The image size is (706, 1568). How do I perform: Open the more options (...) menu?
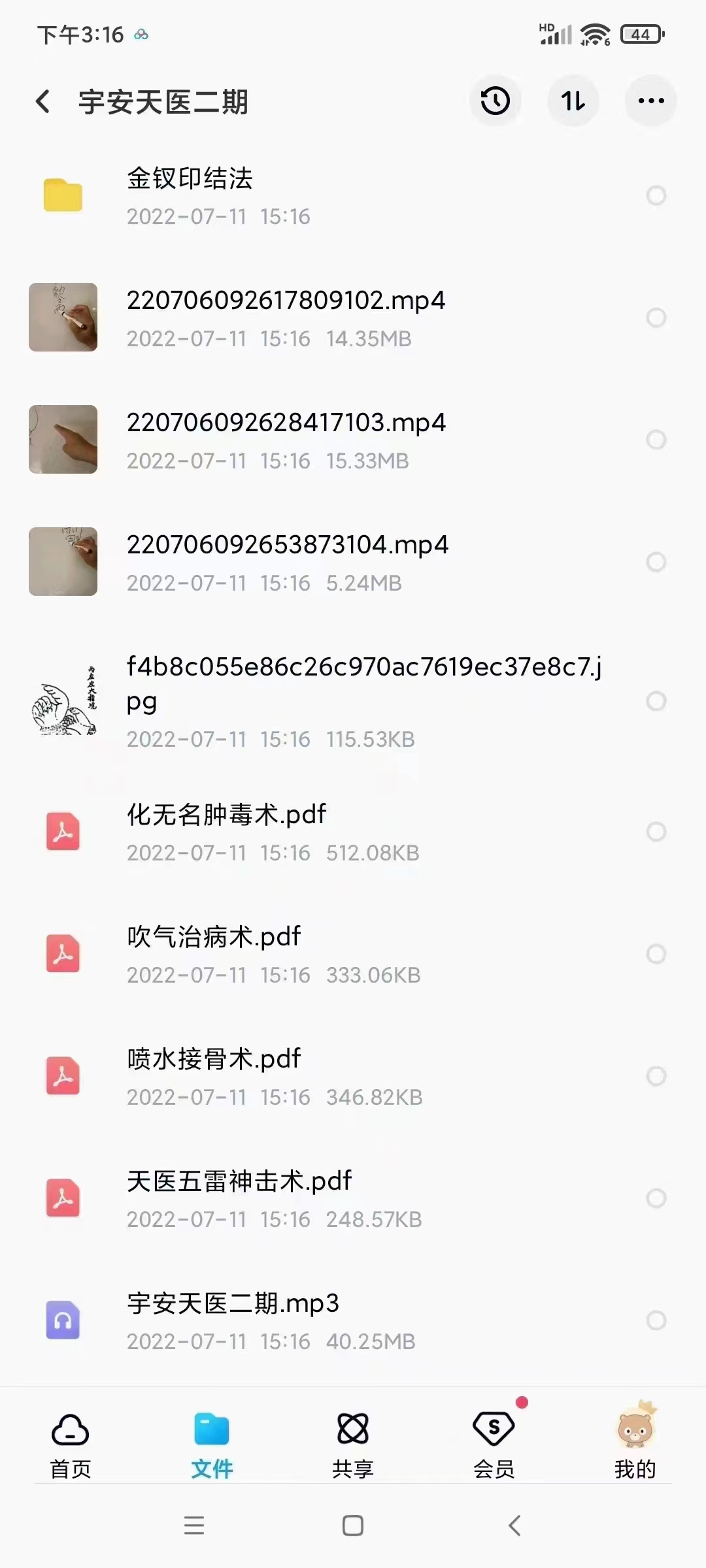click(649, 101)
